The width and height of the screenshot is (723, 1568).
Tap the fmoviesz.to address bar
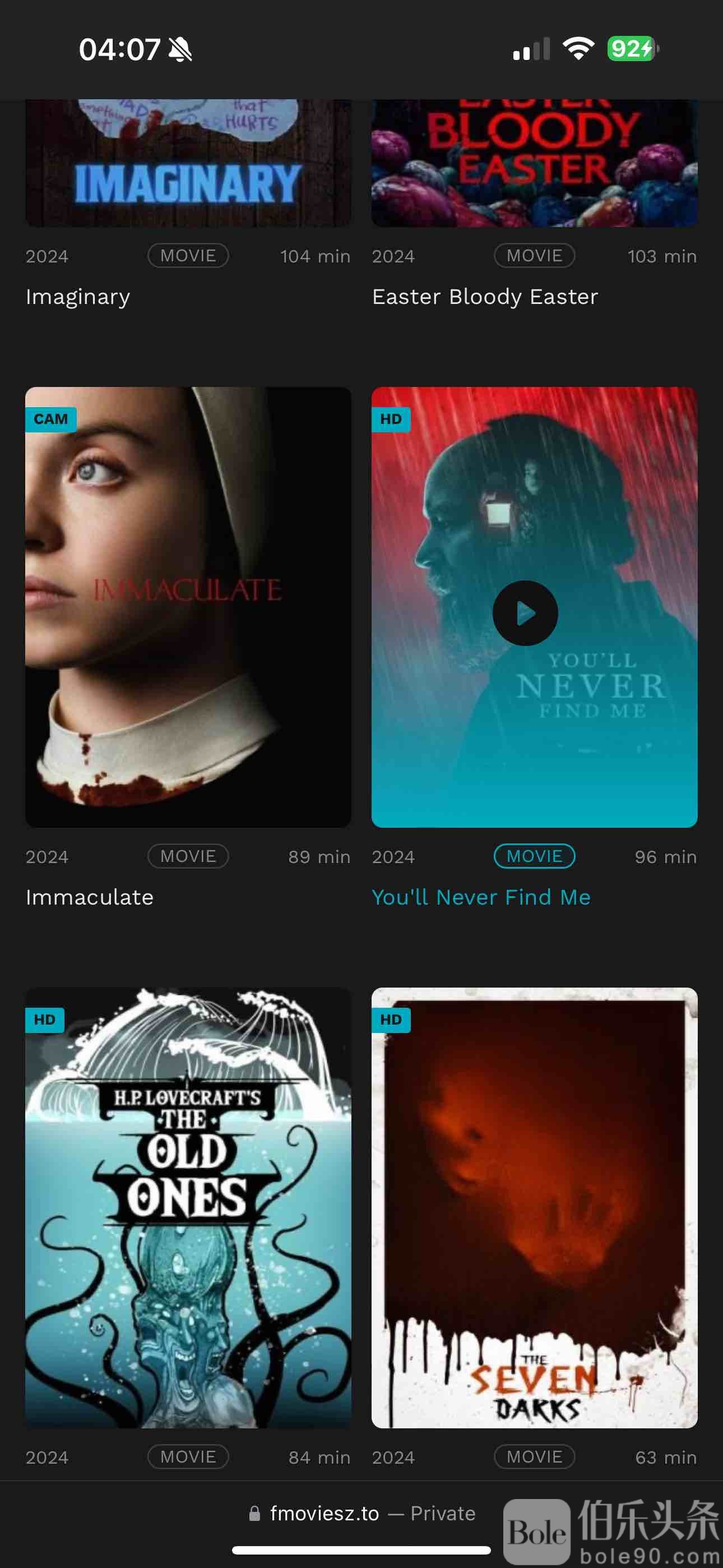[x=361, y=1513]
